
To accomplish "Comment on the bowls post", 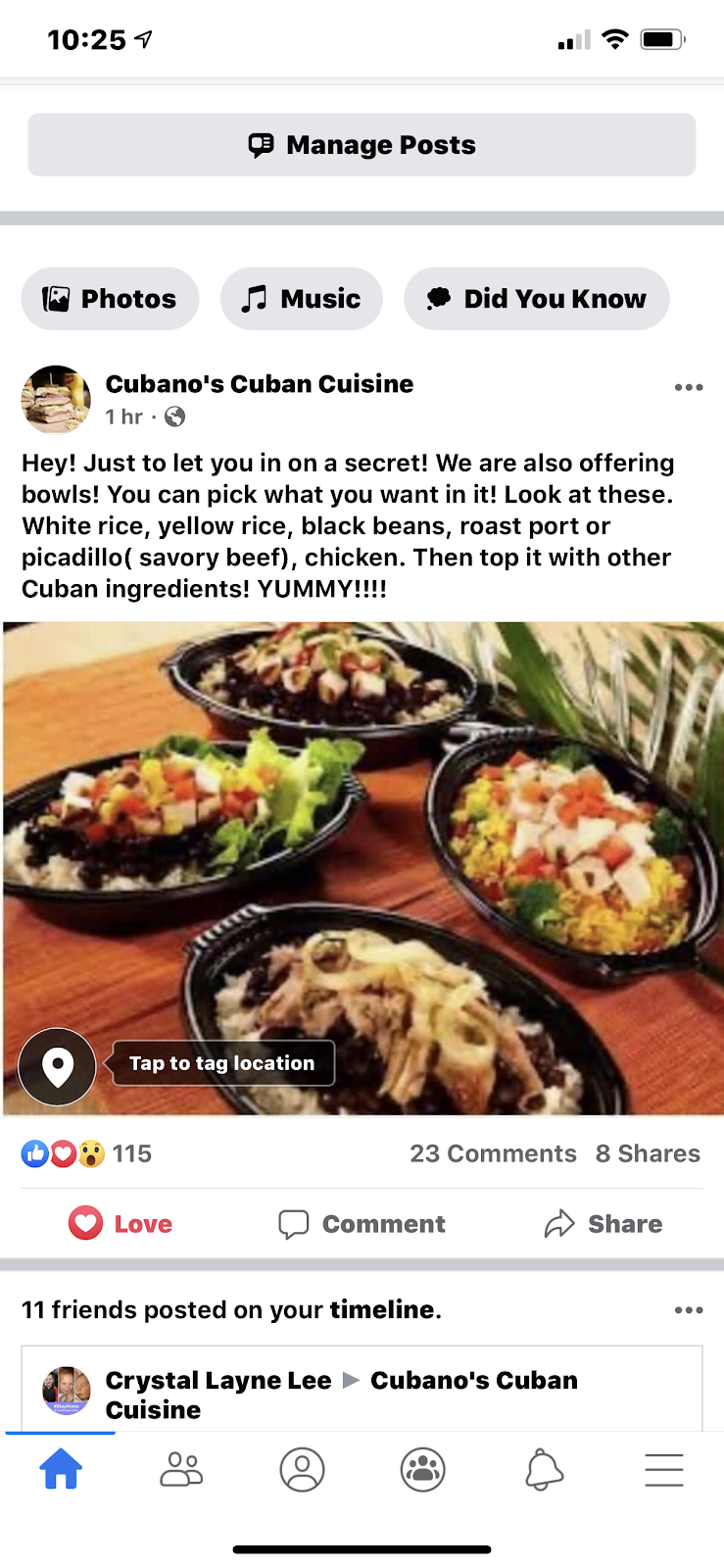I will point(362,1224).
